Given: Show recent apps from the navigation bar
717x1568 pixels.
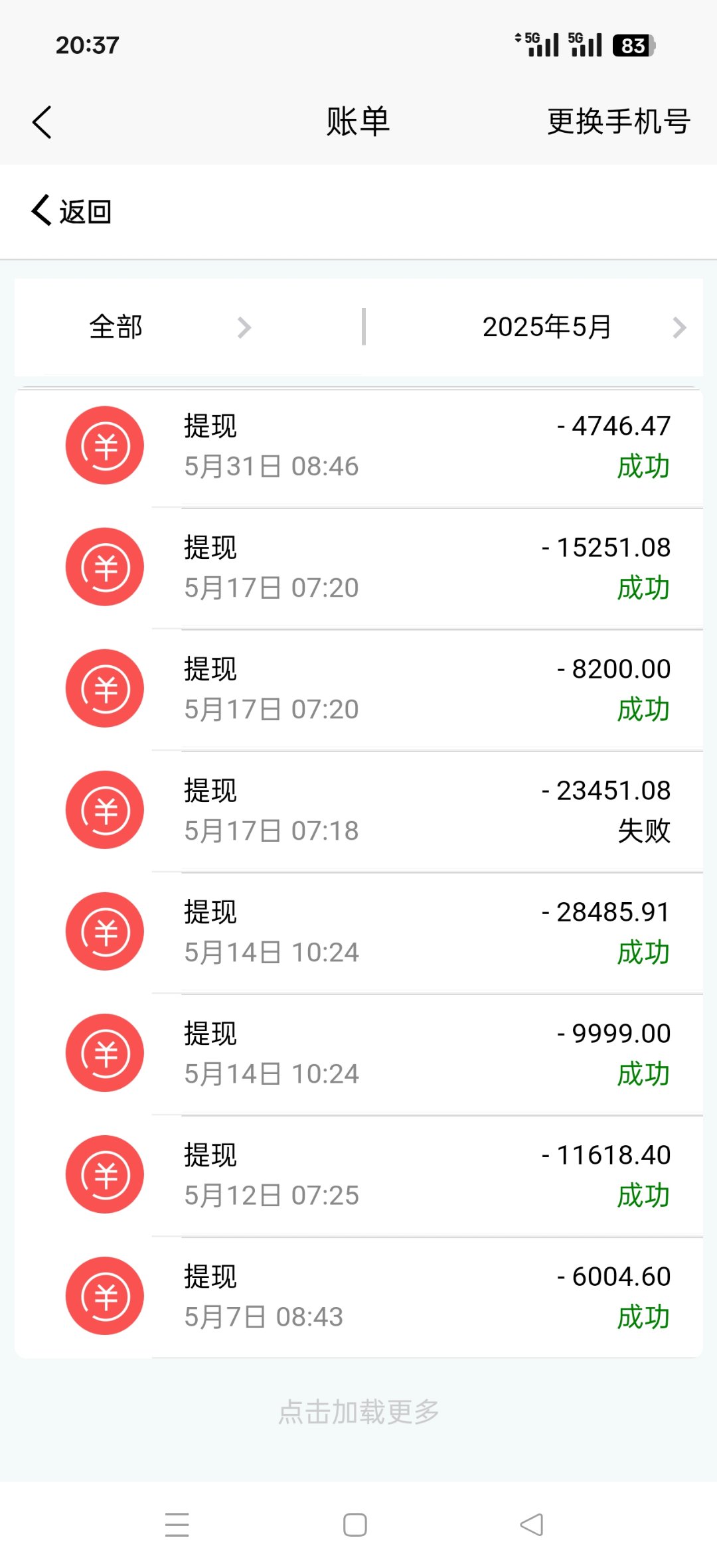Looking at the screenshot, I should 177,1525.
